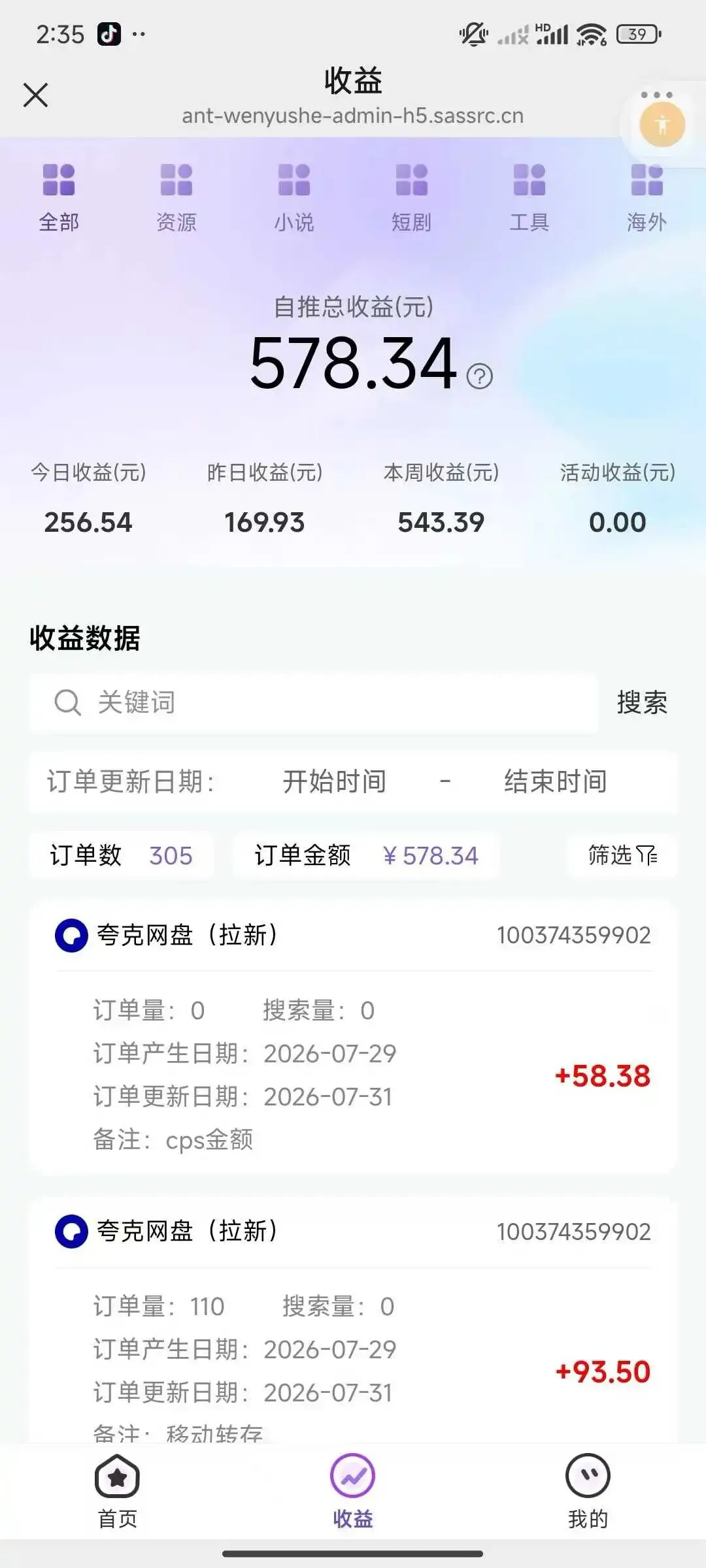Open the 筛选 filter options
Screen dimensions: 706x1568
tap(622, 855)
